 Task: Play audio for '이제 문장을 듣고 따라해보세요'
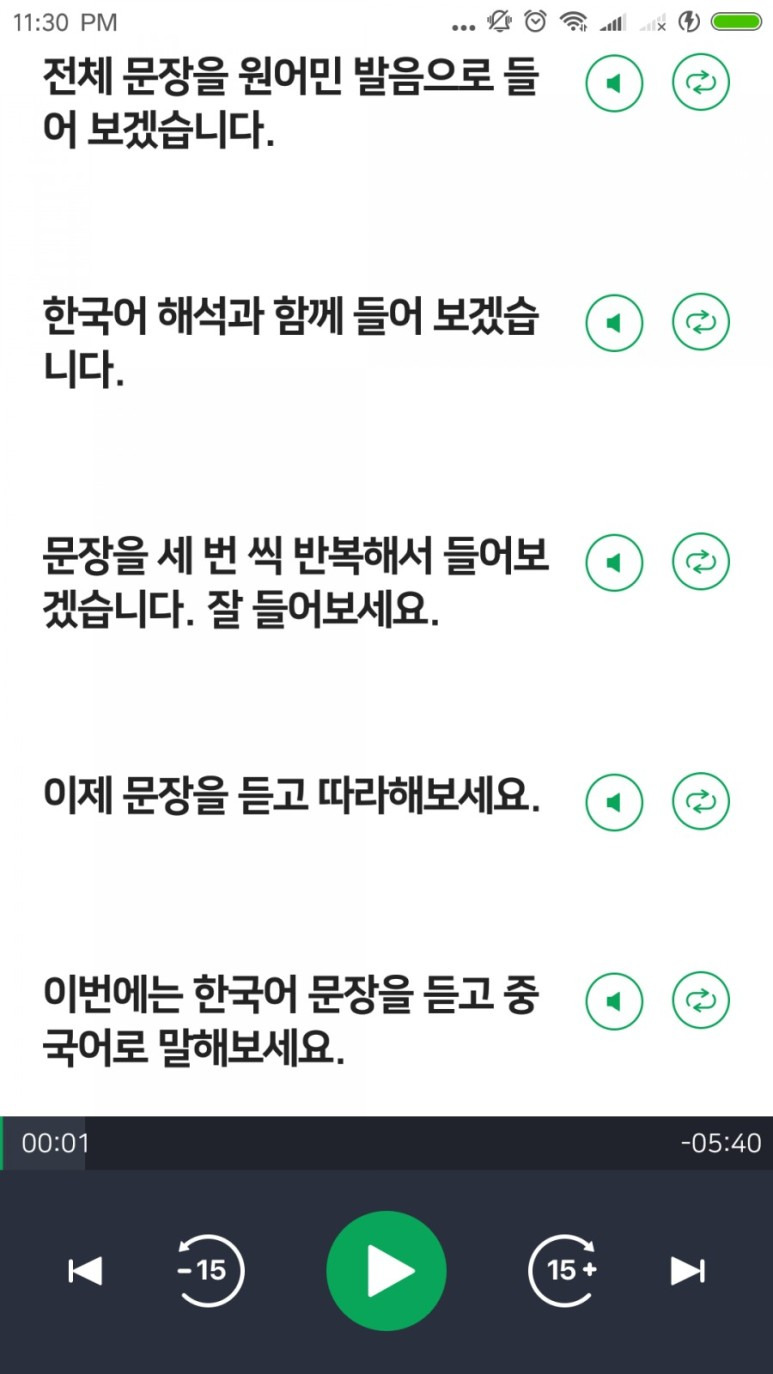[614, 801]
